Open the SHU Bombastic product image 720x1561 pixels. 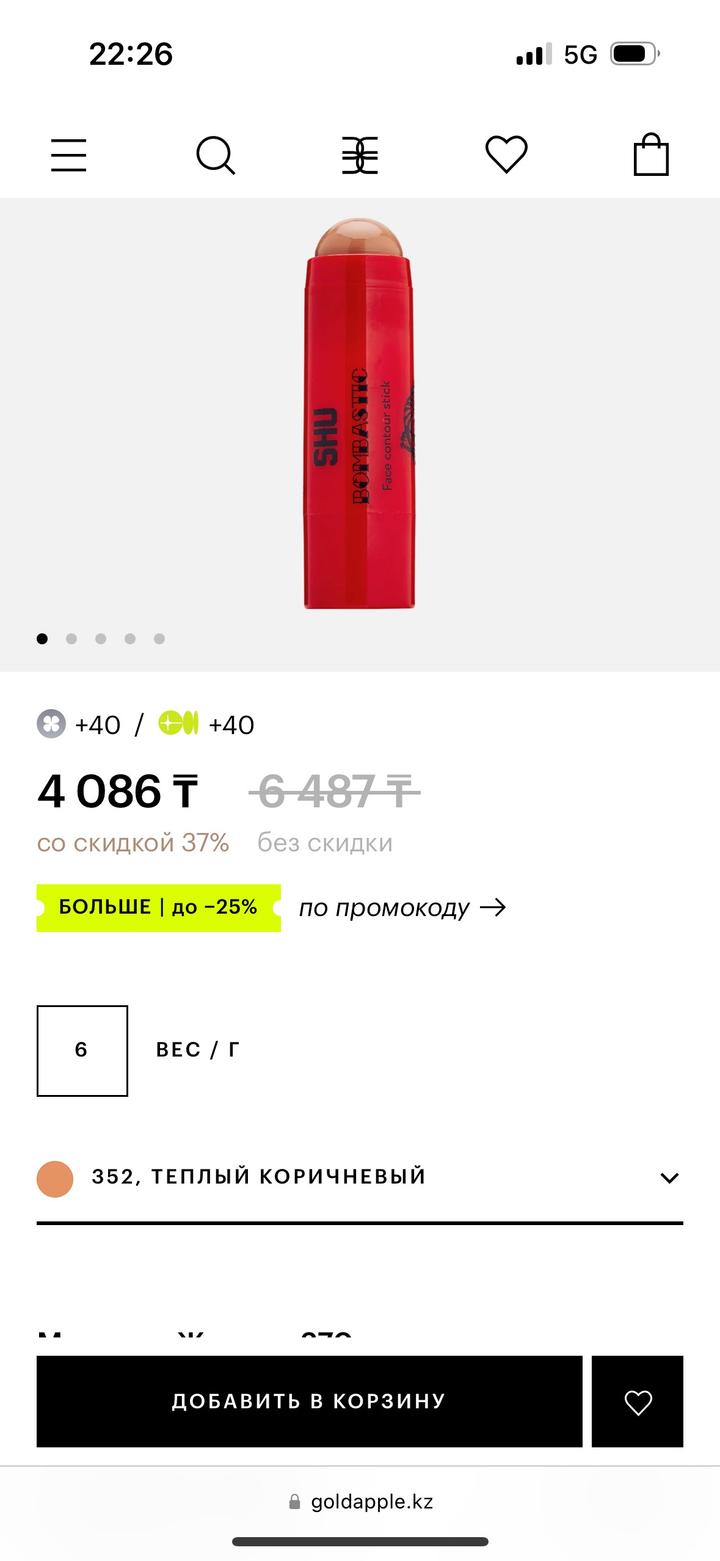tap(359, 414)
